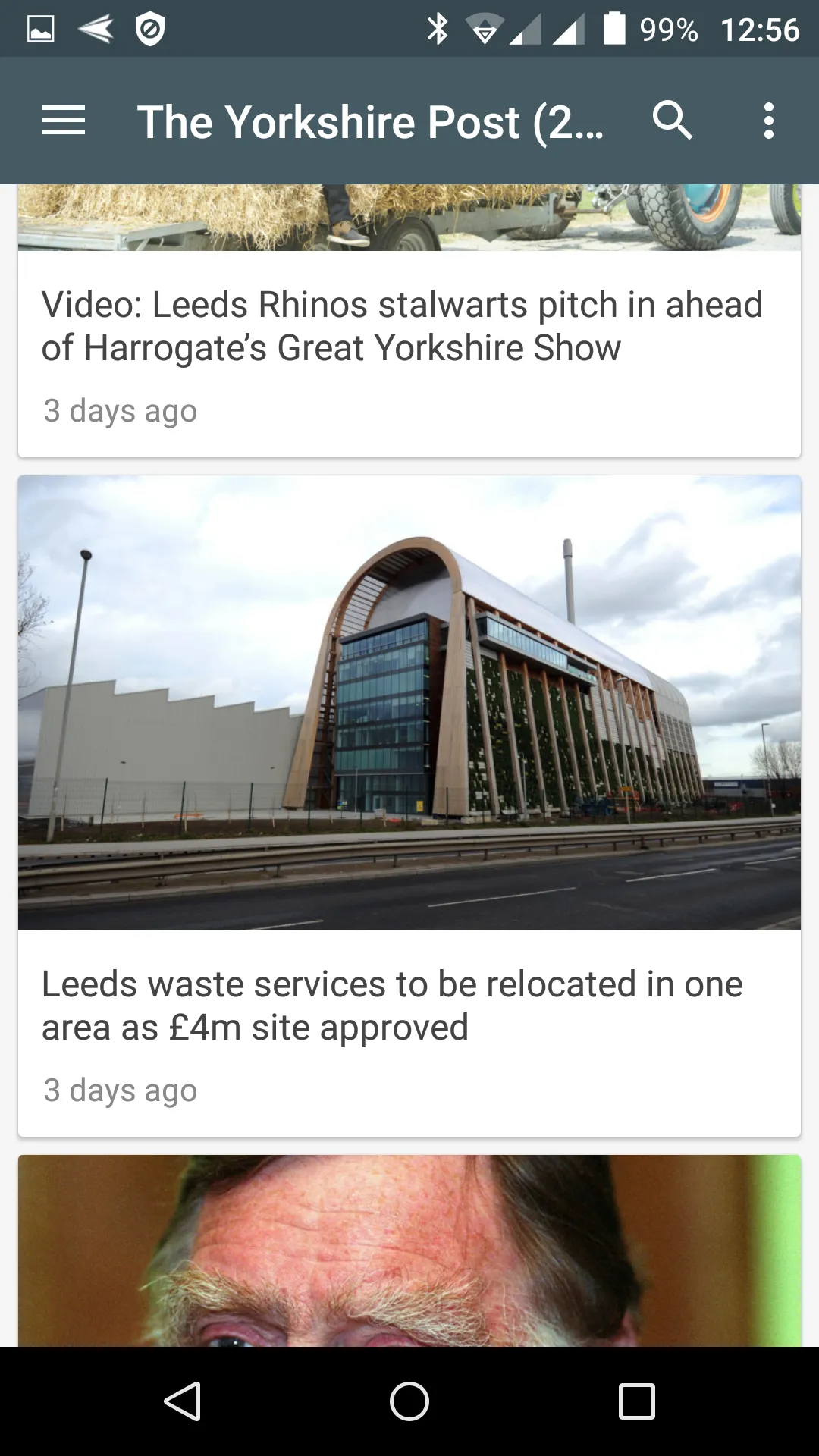This screenshot has height=1456, width=819.
Task: Open the three-dot overflow menu
Action: [x=769, y=121]
